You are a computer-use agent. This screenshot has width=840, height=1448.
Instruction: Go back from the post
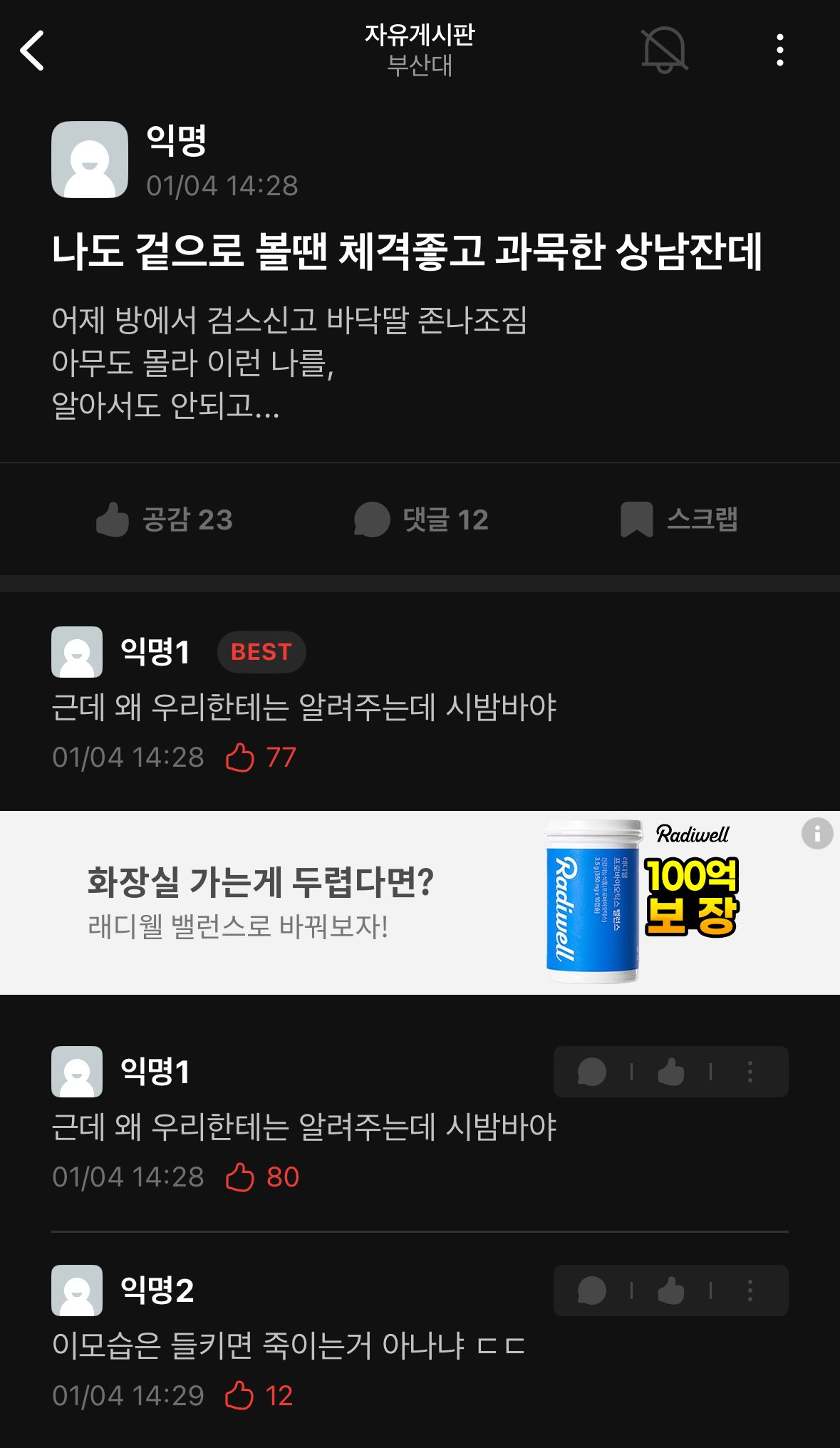(32, 51)
